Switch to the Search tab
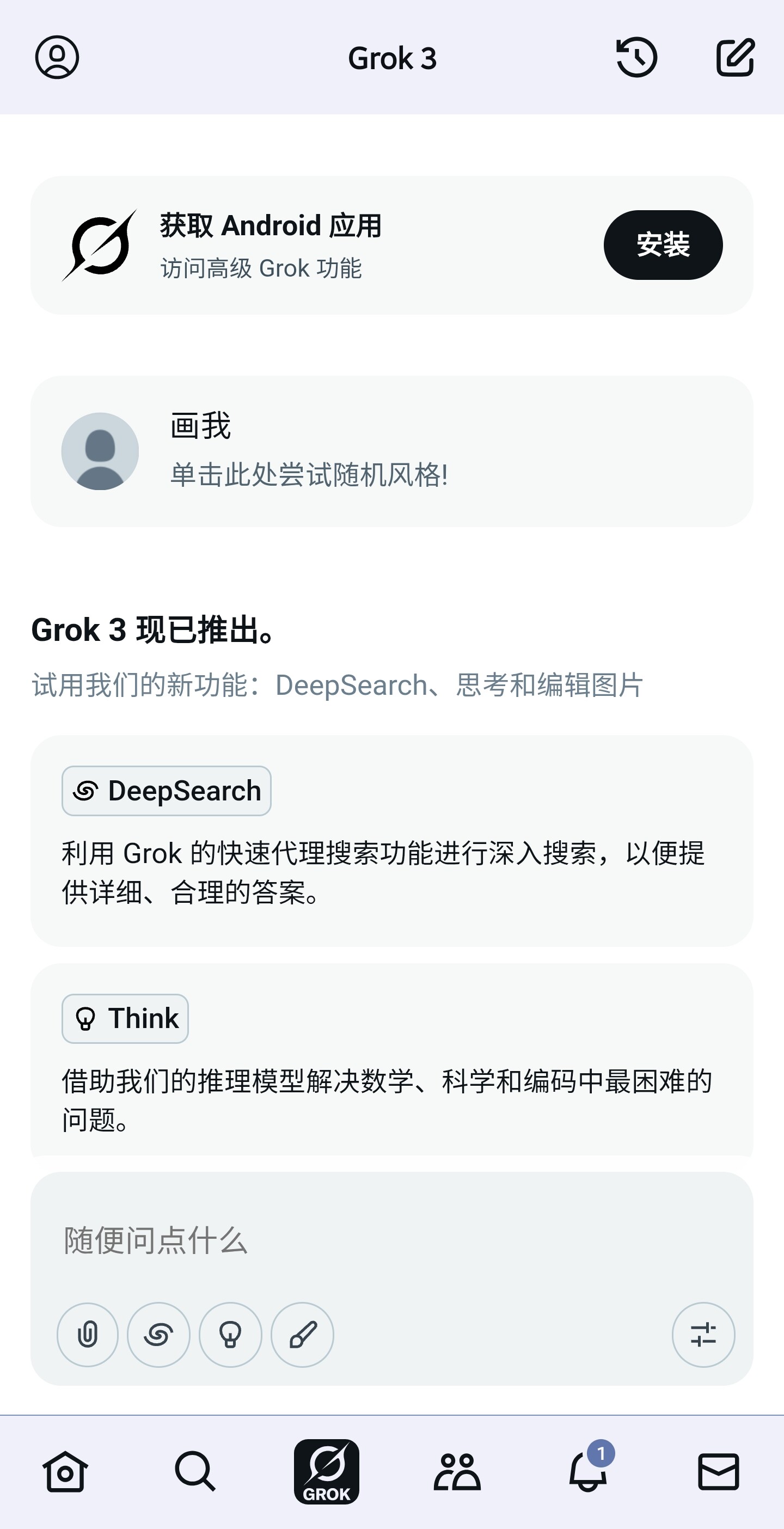Viewport: 784px width, 1529px height. click(x=195, y=1471)
